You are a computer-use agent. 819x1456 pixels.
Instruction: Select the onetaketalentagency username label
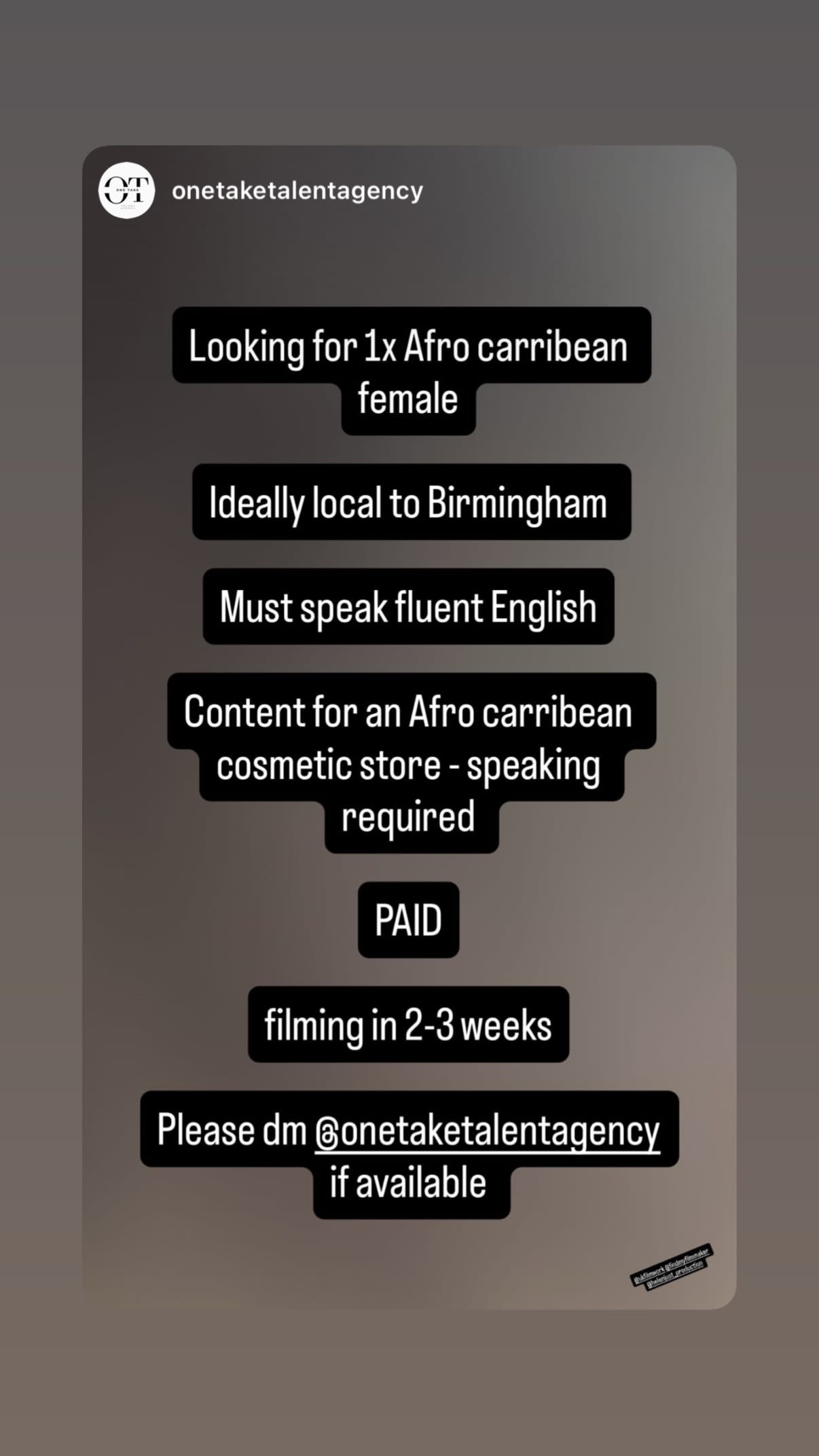297,191
